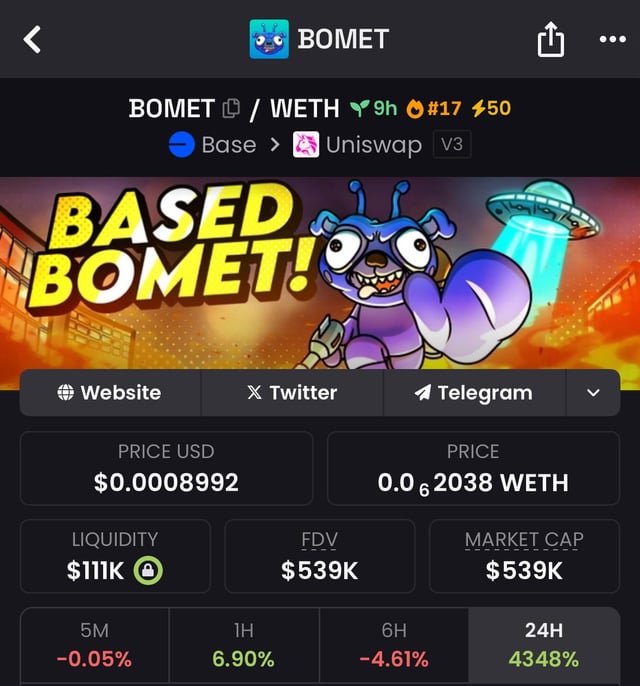Expand more links with the chevron
This screenshot has height=686, width=640.
[x=593, y=393]
